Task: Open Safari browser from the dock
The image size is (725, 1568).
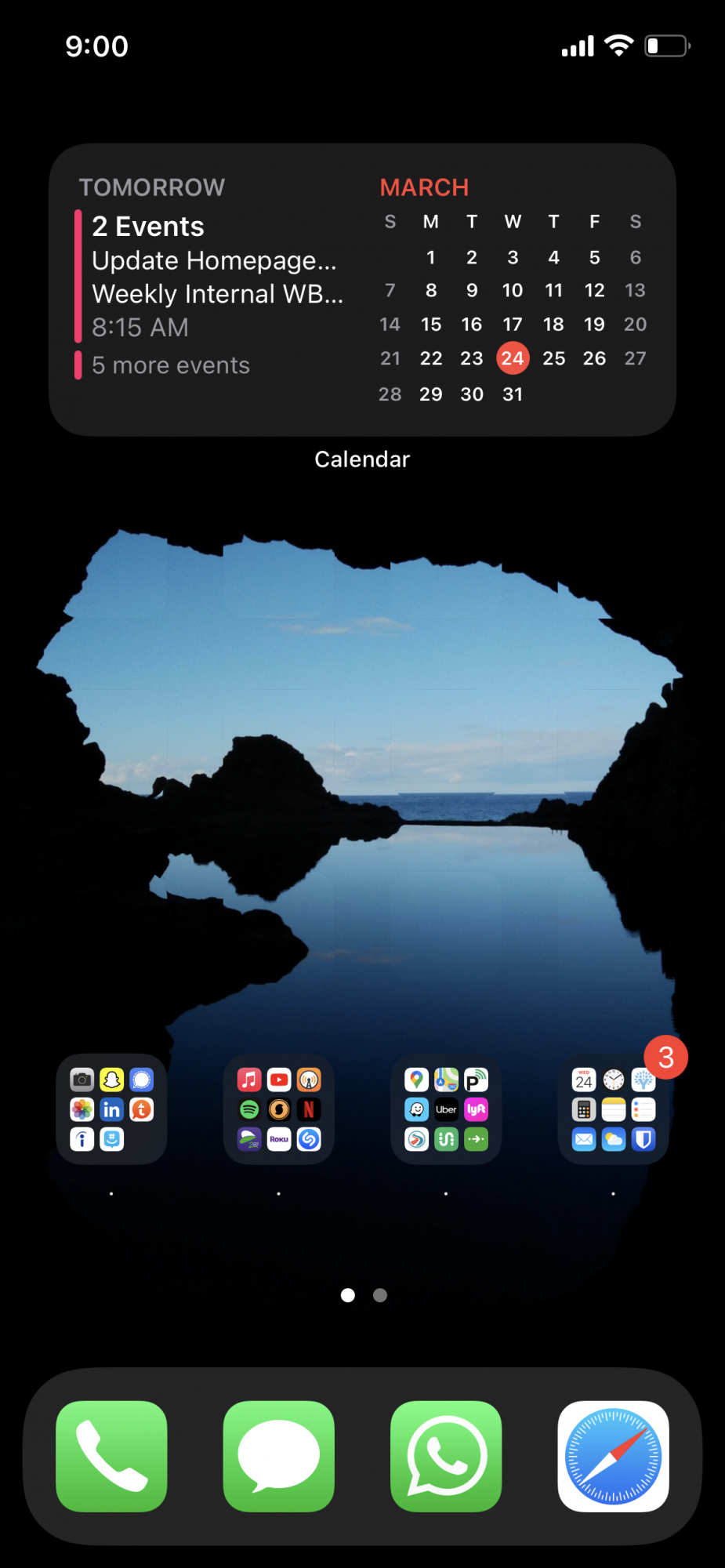Action: point(613,1456)
